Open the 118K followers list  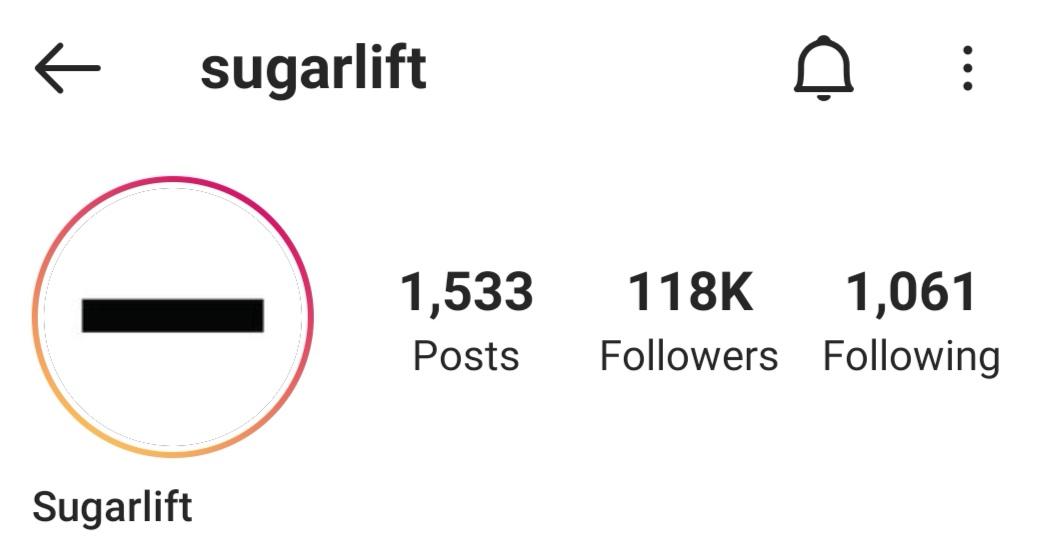click(x=688, y=320)
